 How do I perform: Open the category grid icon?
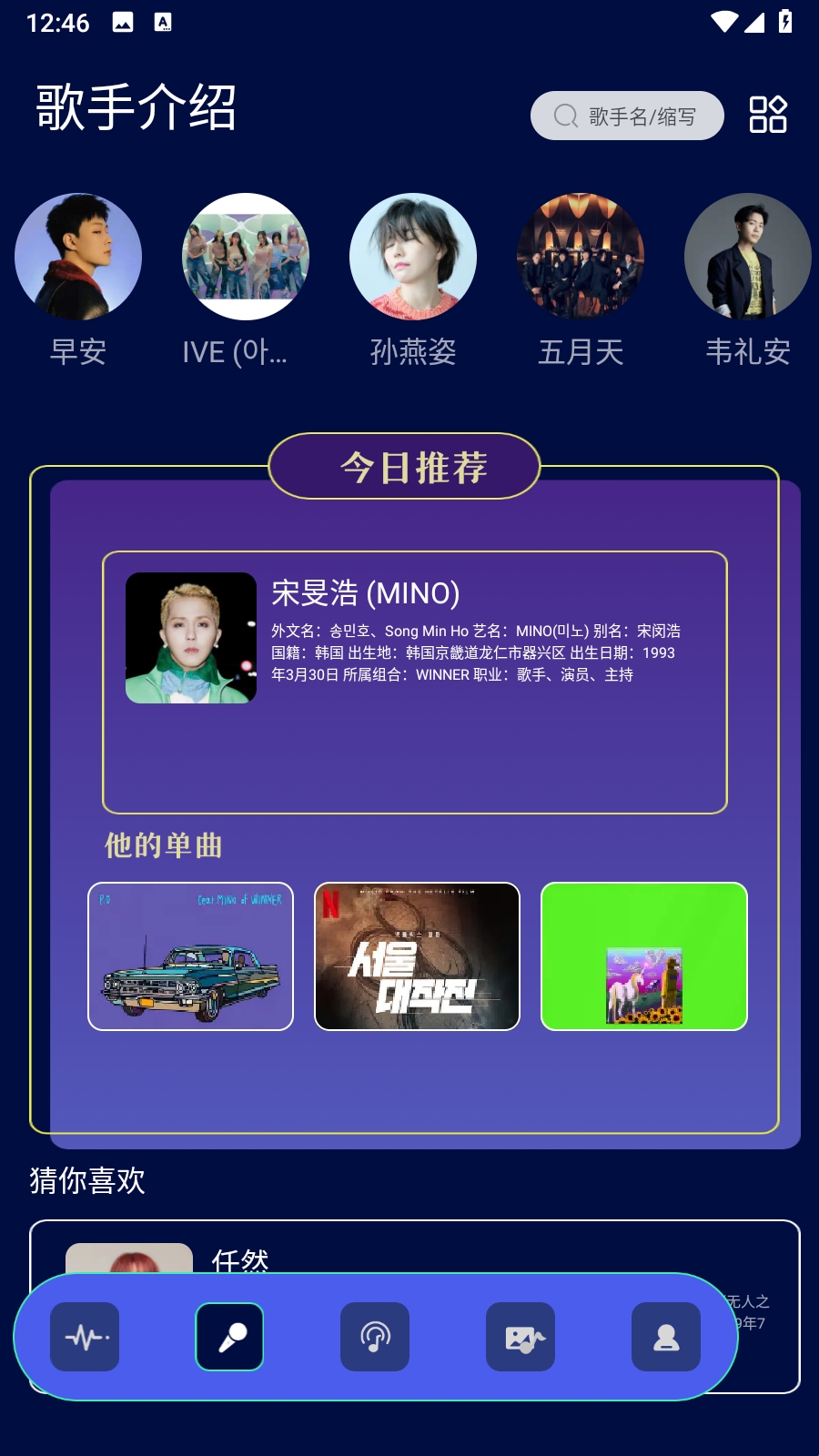coord(767,115)
